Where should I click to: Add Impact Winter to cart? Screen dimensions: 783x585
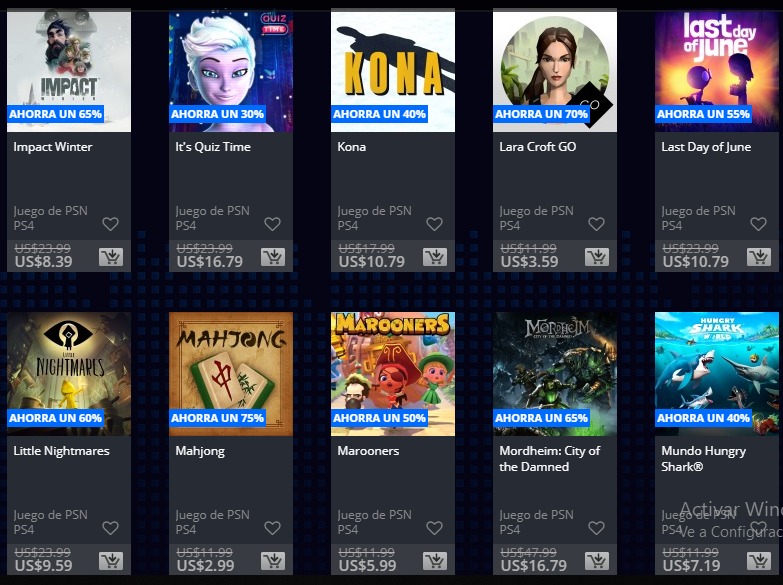coord(110,257)
